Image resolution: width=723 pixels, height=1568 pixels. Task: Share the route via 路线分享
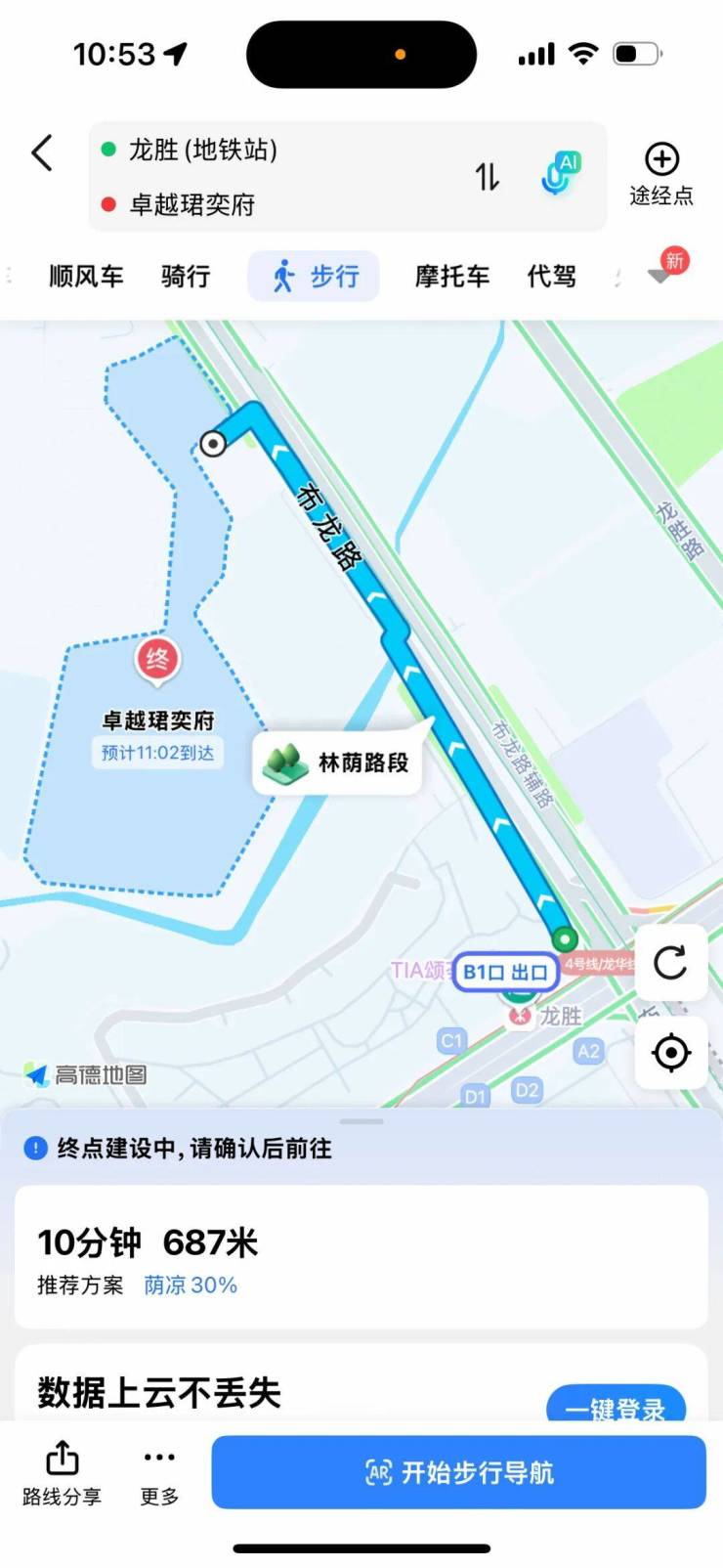[62, 1472]
